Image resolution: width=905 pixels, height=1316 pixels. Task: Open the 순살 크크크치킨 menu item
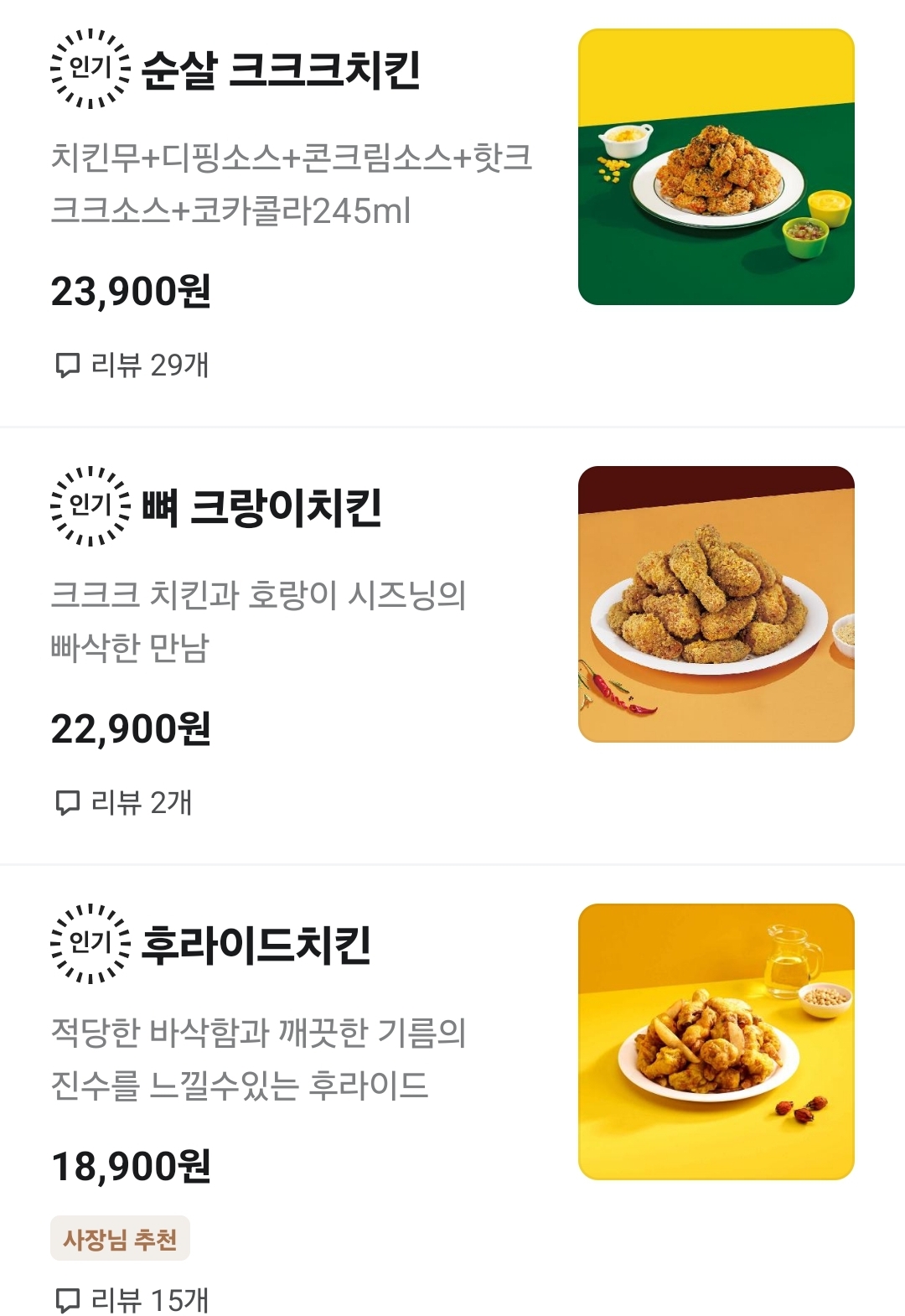(x=281, y=70)
